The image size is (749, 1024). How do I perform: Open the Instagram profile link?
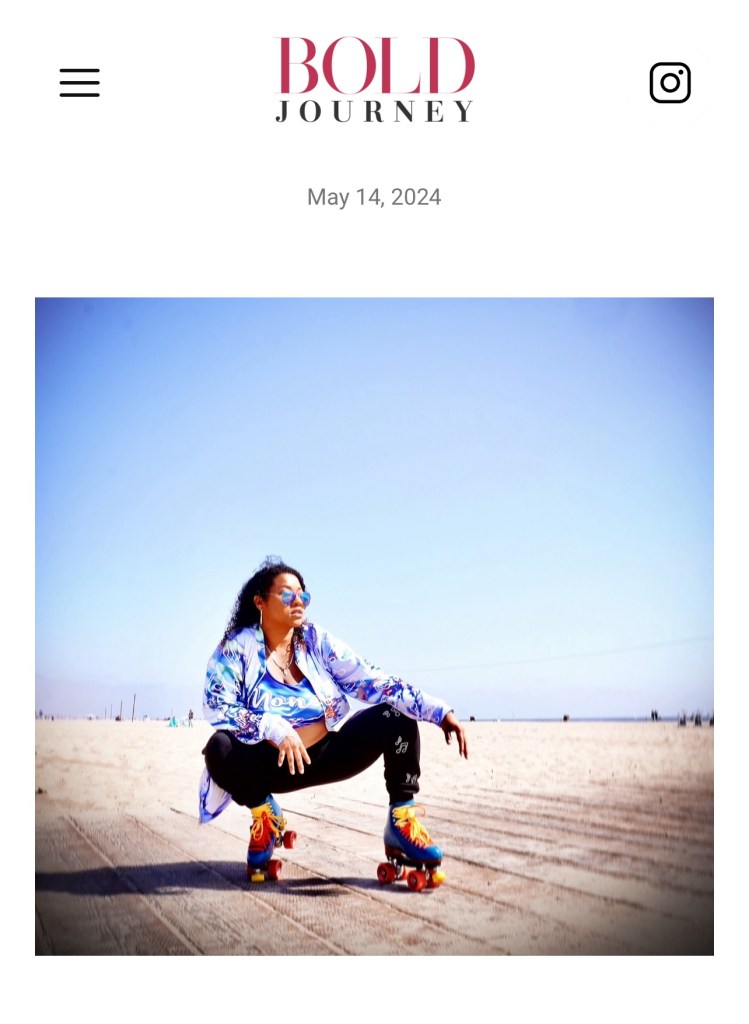[x=670, y=83]
